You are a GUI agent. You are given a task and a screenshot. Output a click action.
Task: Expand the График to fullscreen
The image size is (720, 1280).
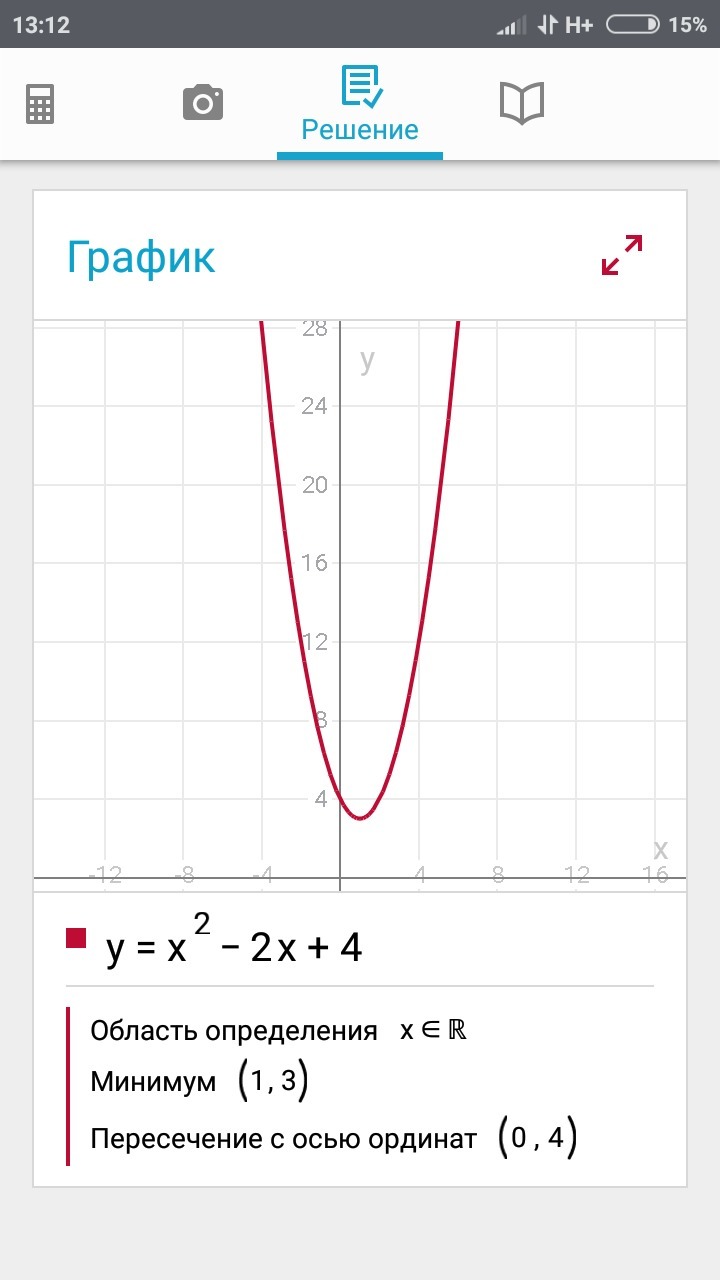[622, 256]
